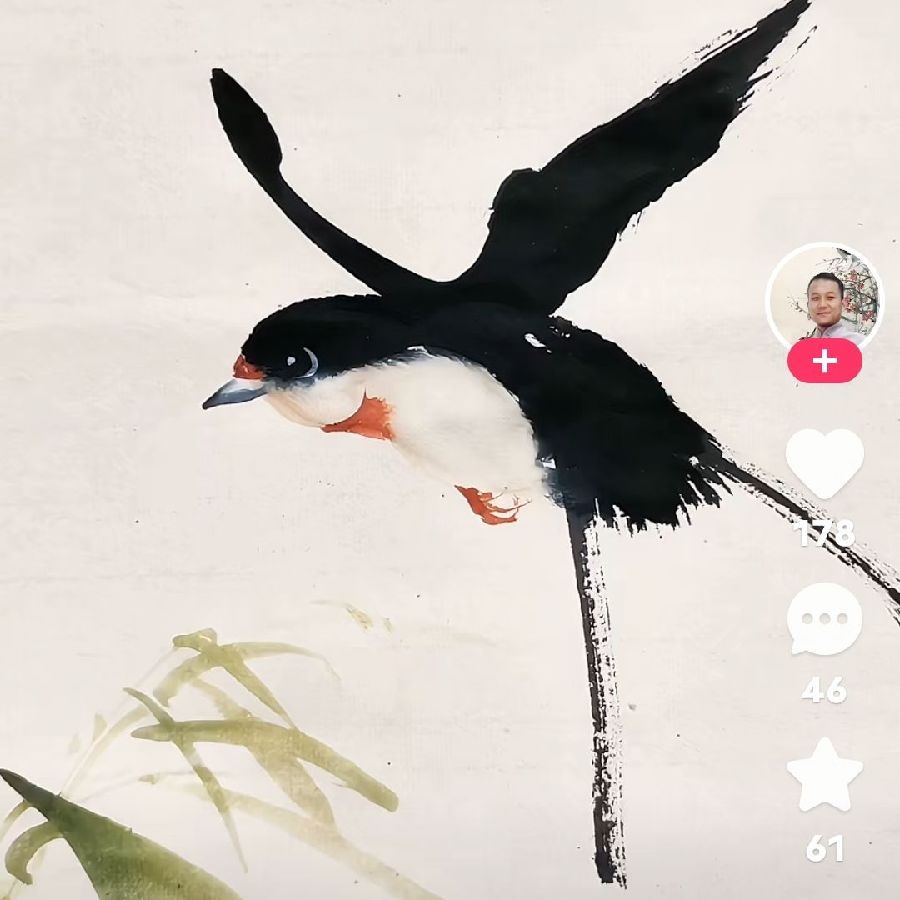Add this video to favorites
The width and height of the screenshot is (900, 900).
(824, 776)
